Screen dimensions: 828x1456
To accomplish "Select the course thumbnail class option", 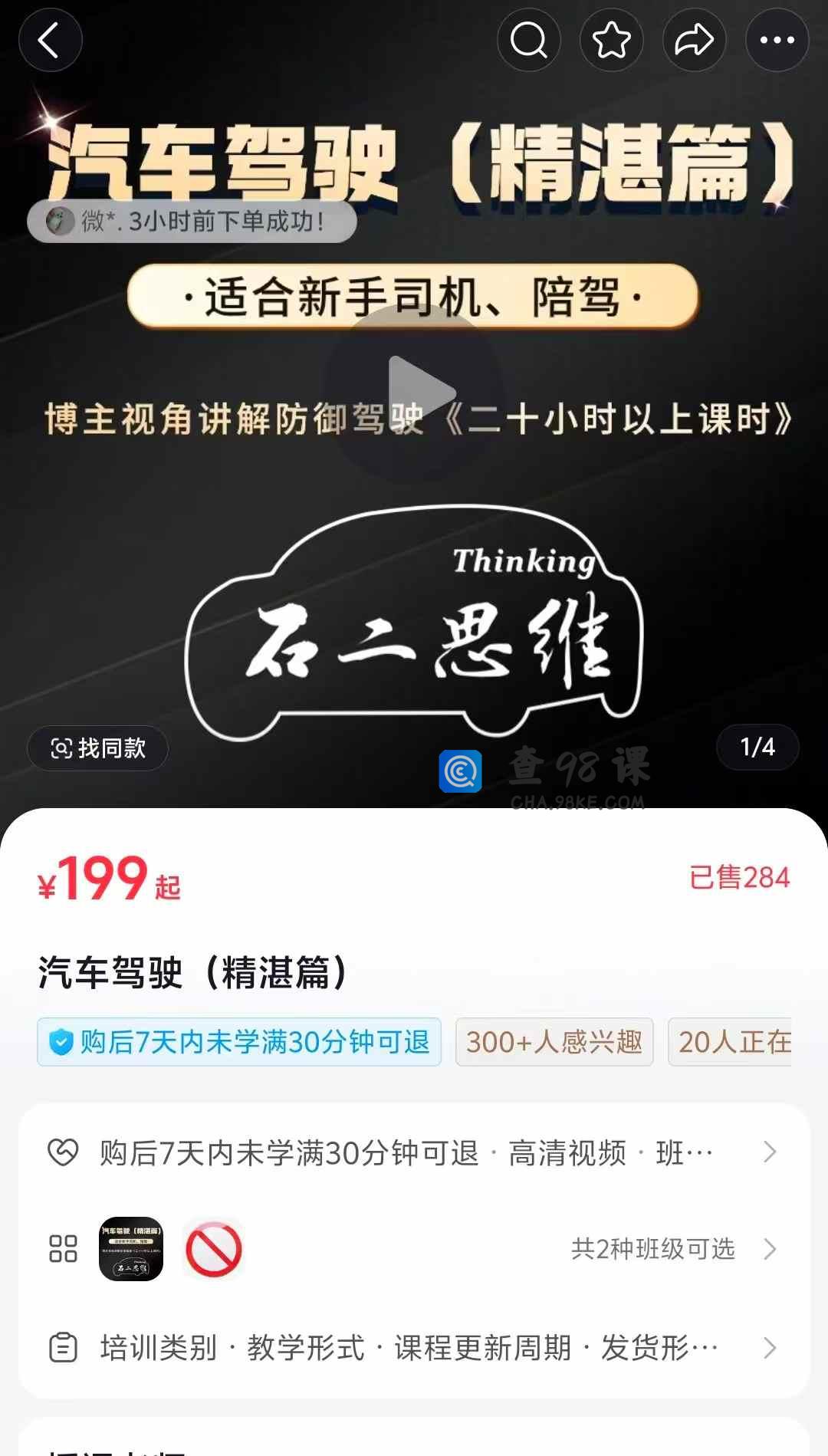I will pos(131,1249).
